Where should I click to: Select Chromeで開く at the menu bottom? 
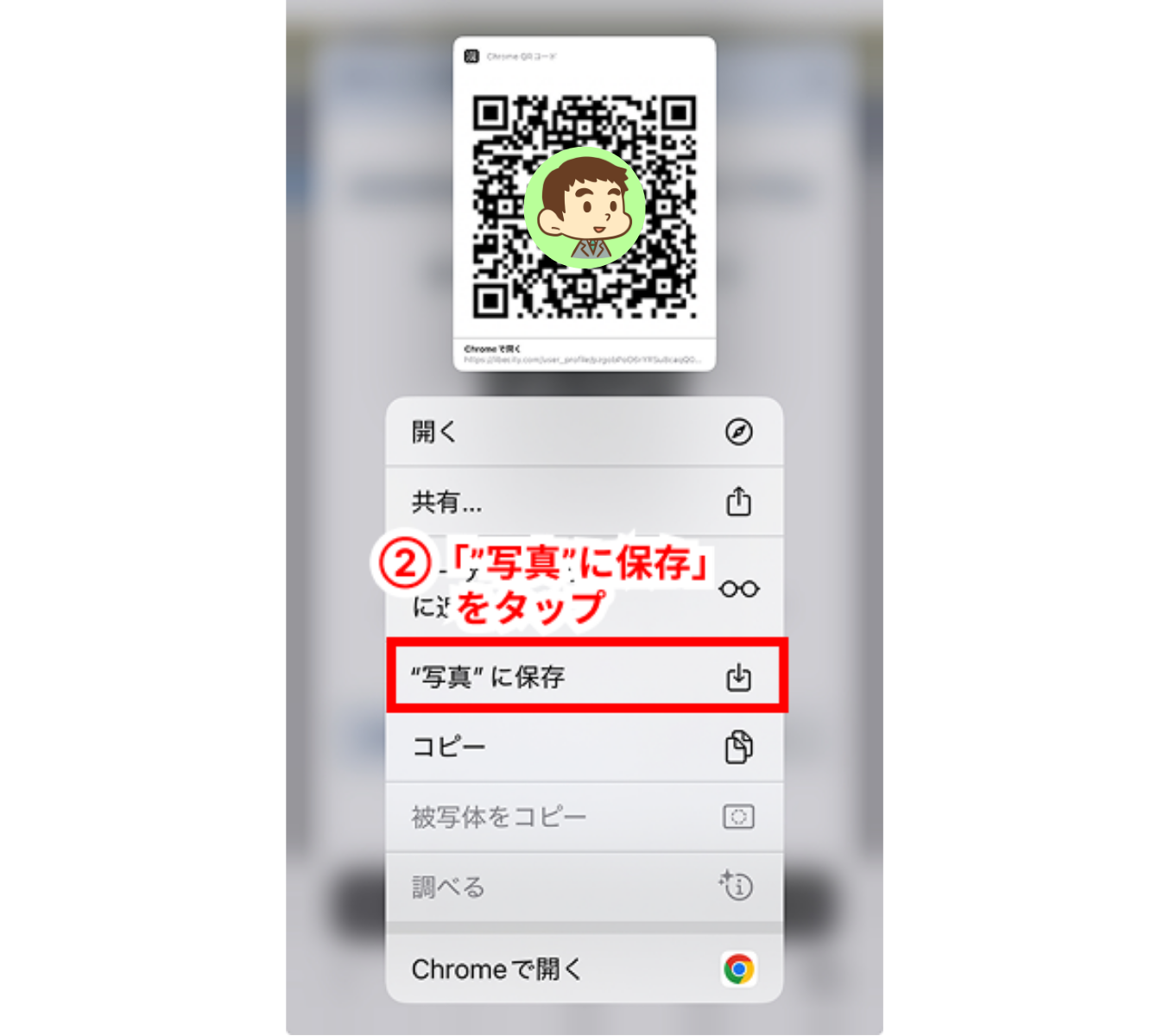coord(583,969)
